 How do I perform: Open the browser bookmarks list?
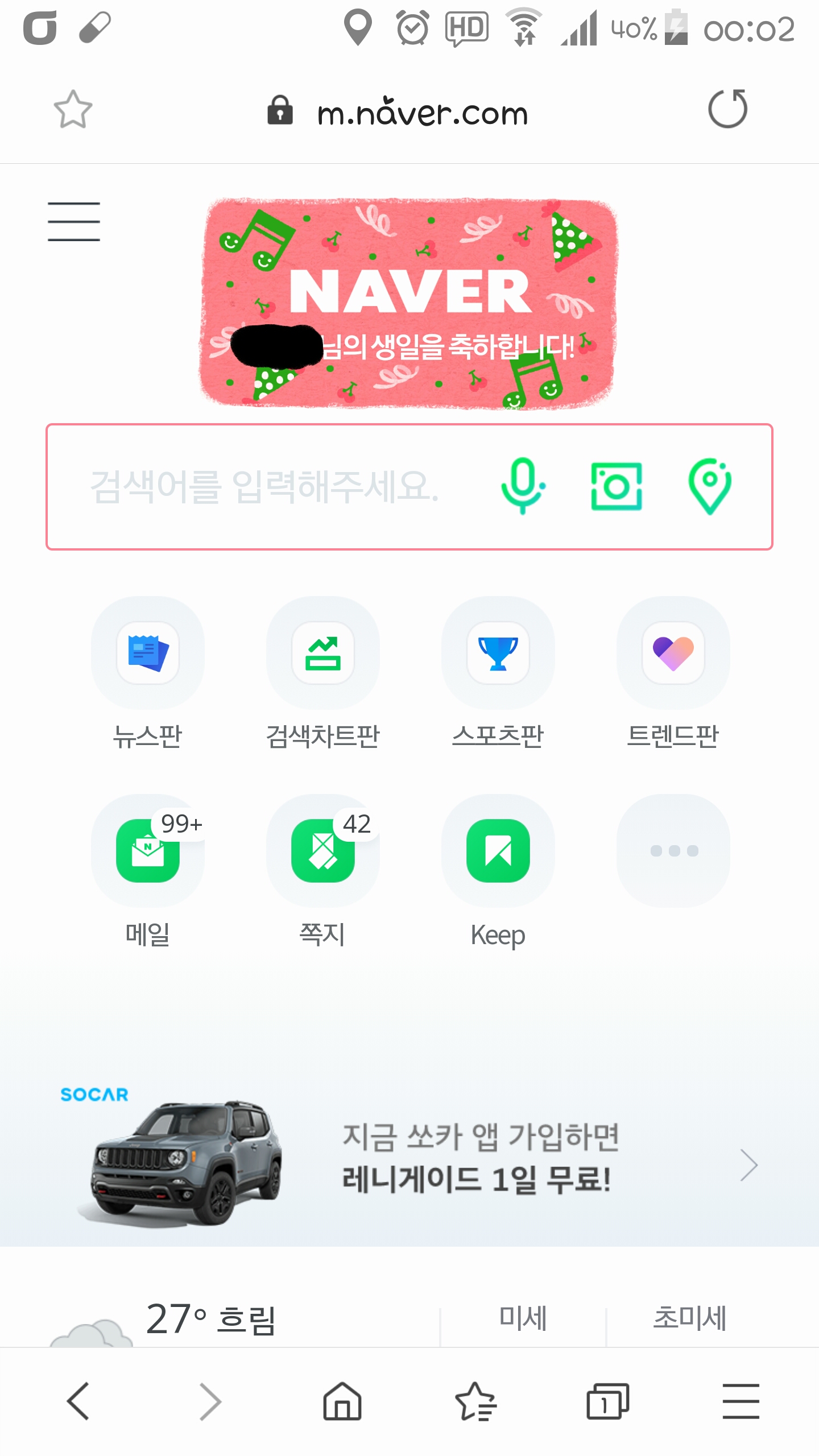475,1401
